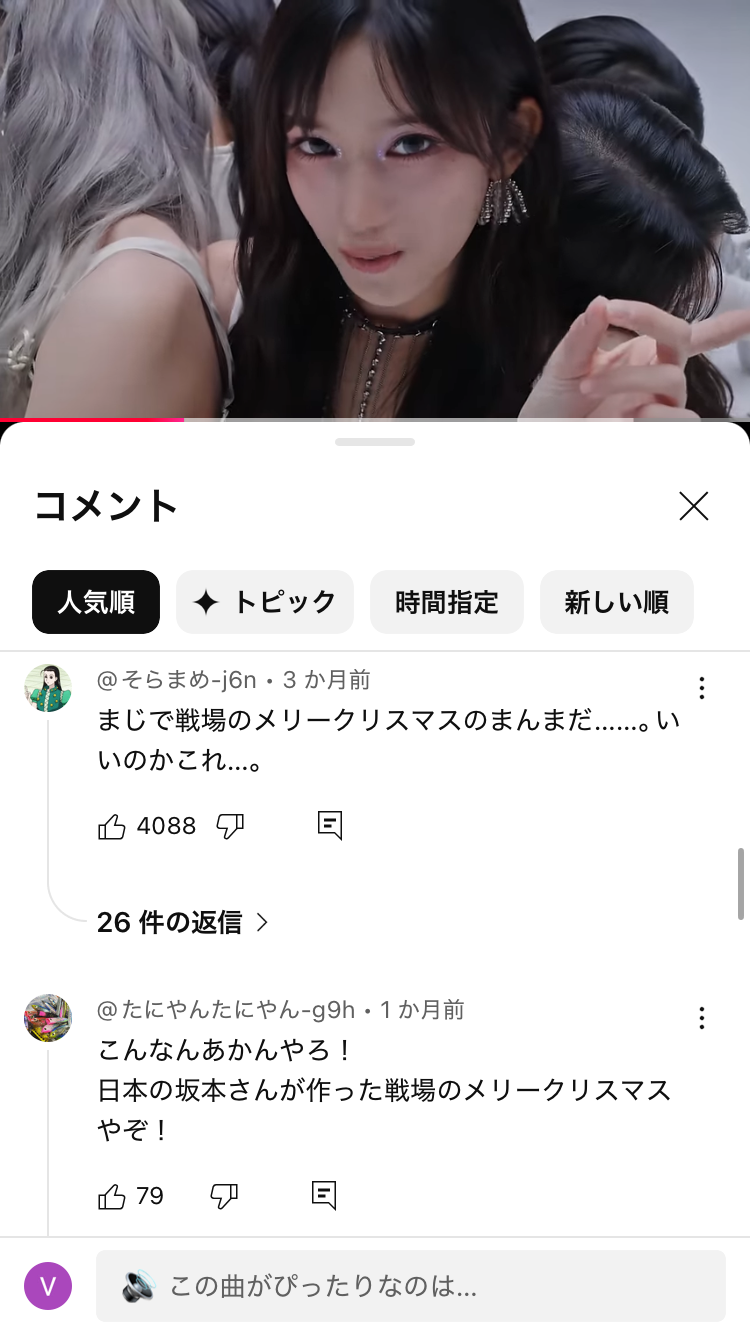The image size is (750, 1334).
Task: Select the 人気順 sort chip
Action: tap(96, 602)
